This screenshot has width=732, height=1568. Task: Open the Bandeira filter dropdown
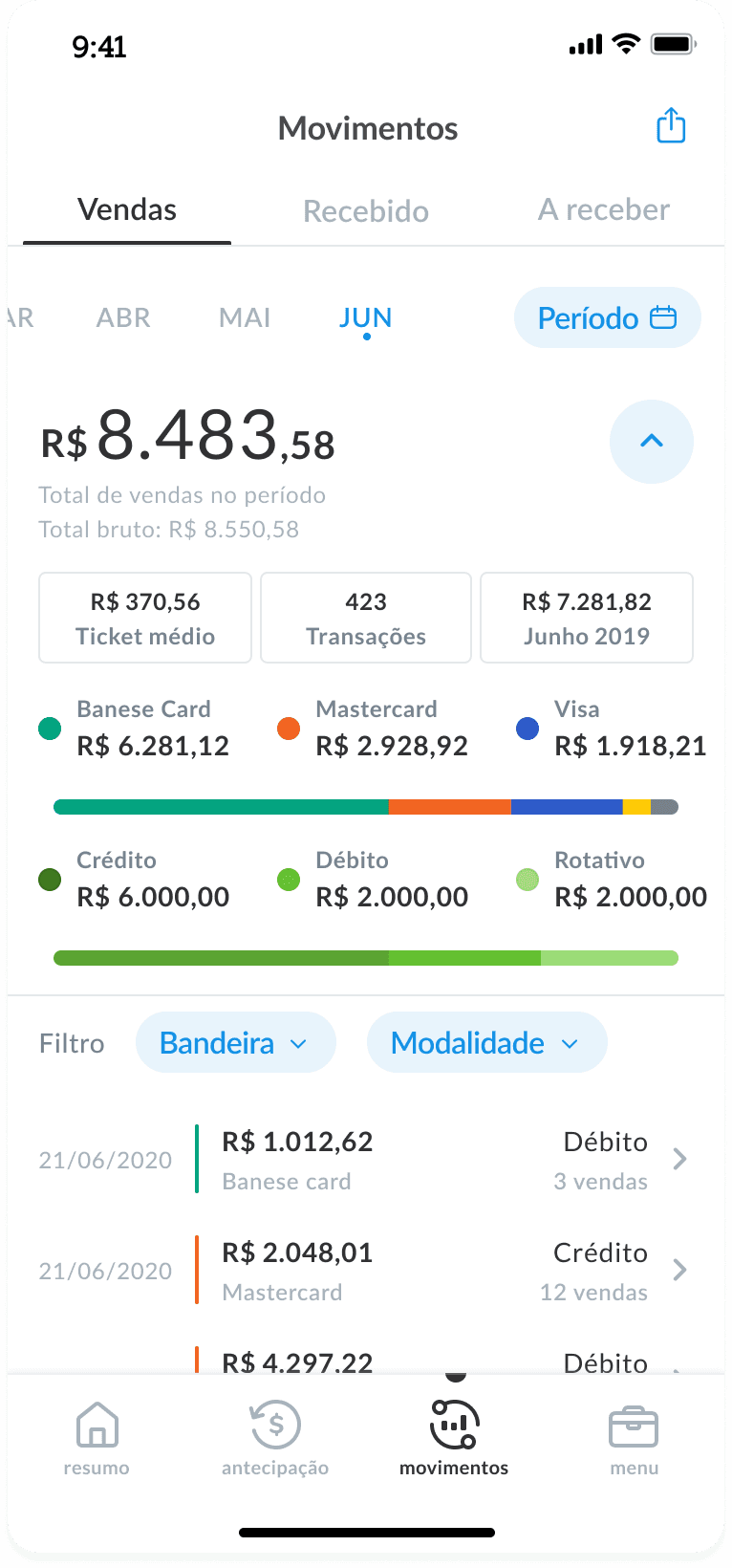(235, 1043)
